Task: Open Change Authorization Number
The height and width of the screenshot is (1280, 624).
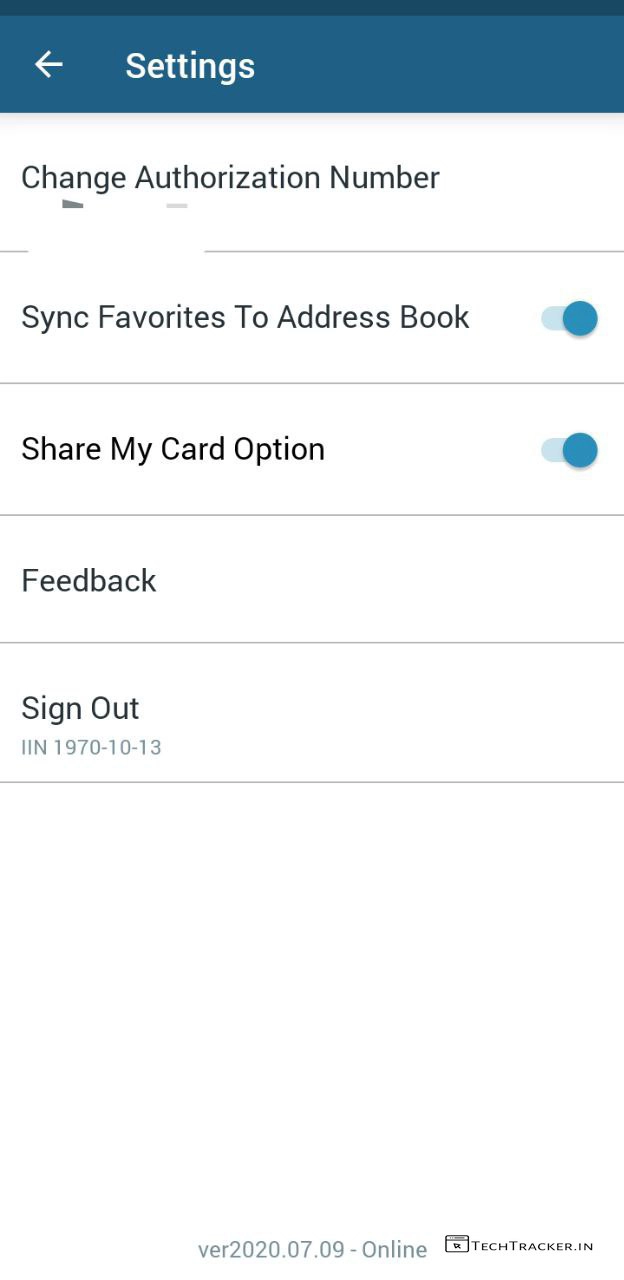Action: pyautogui.click(x=230, y=179)
